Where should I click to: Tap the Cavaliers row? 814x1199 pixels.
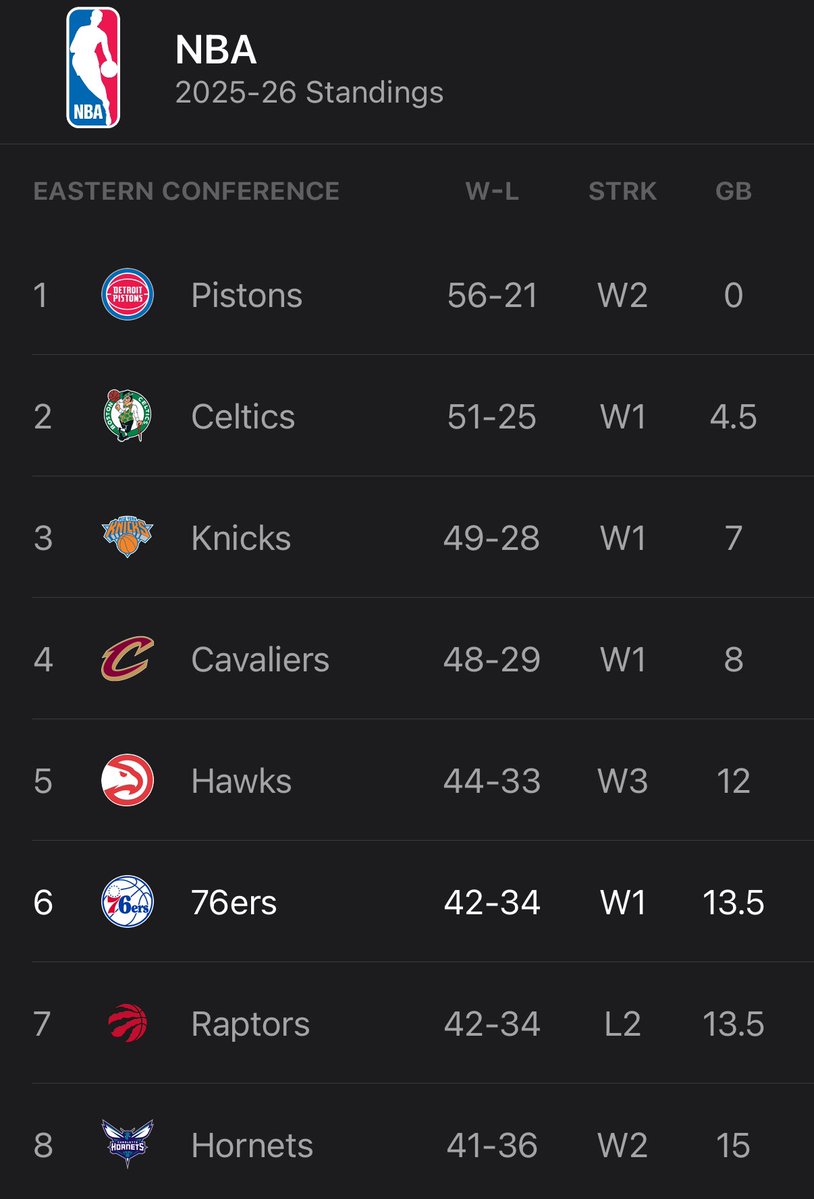coord(260,659)
